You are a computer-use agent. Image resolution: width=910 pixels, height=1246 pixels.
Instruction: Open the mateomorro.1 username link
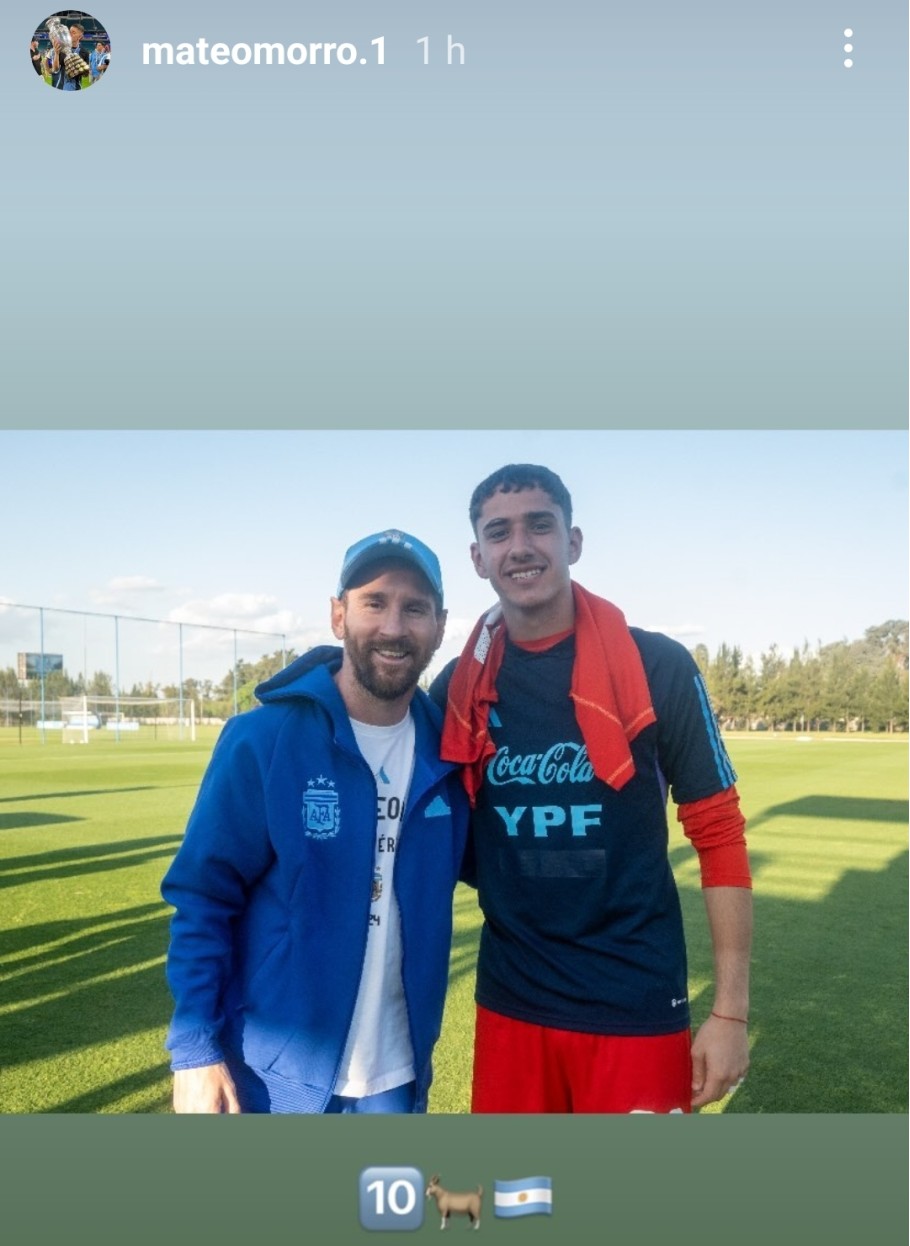[264, 52]
